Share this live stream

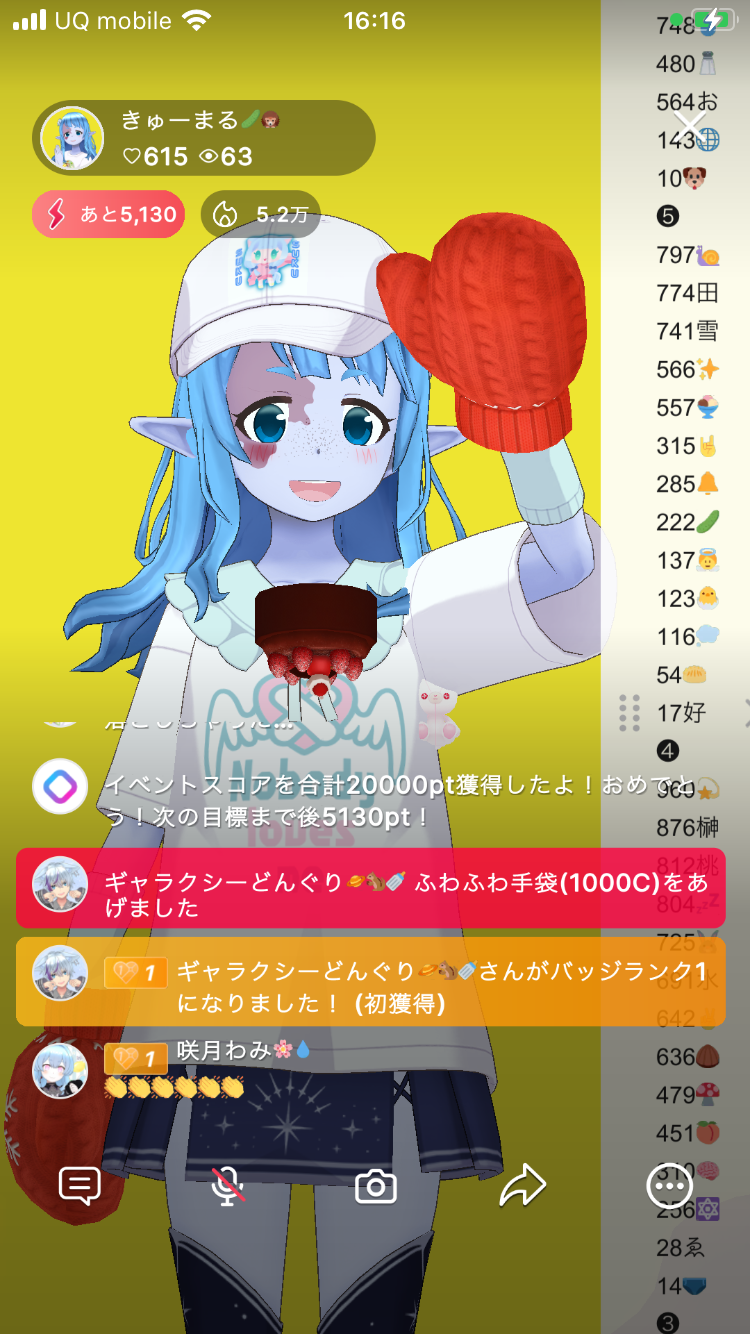click(522, 1187)
